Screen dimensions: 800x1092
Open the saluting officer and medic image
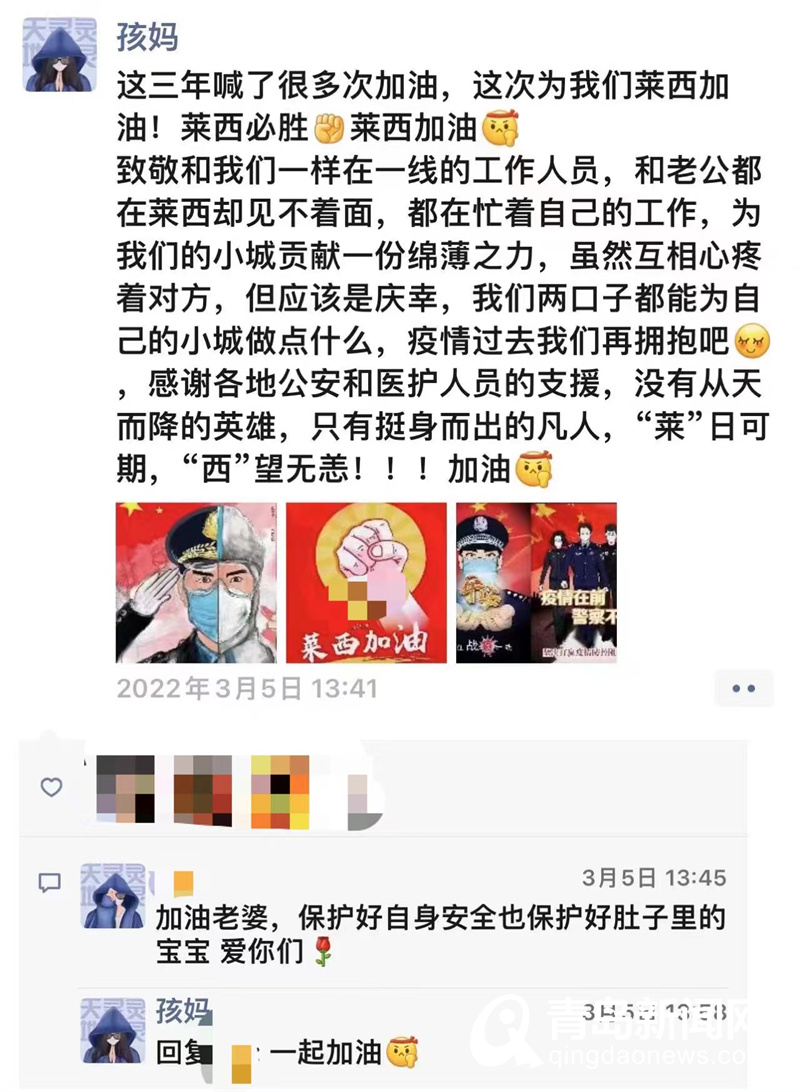[196, 582]
